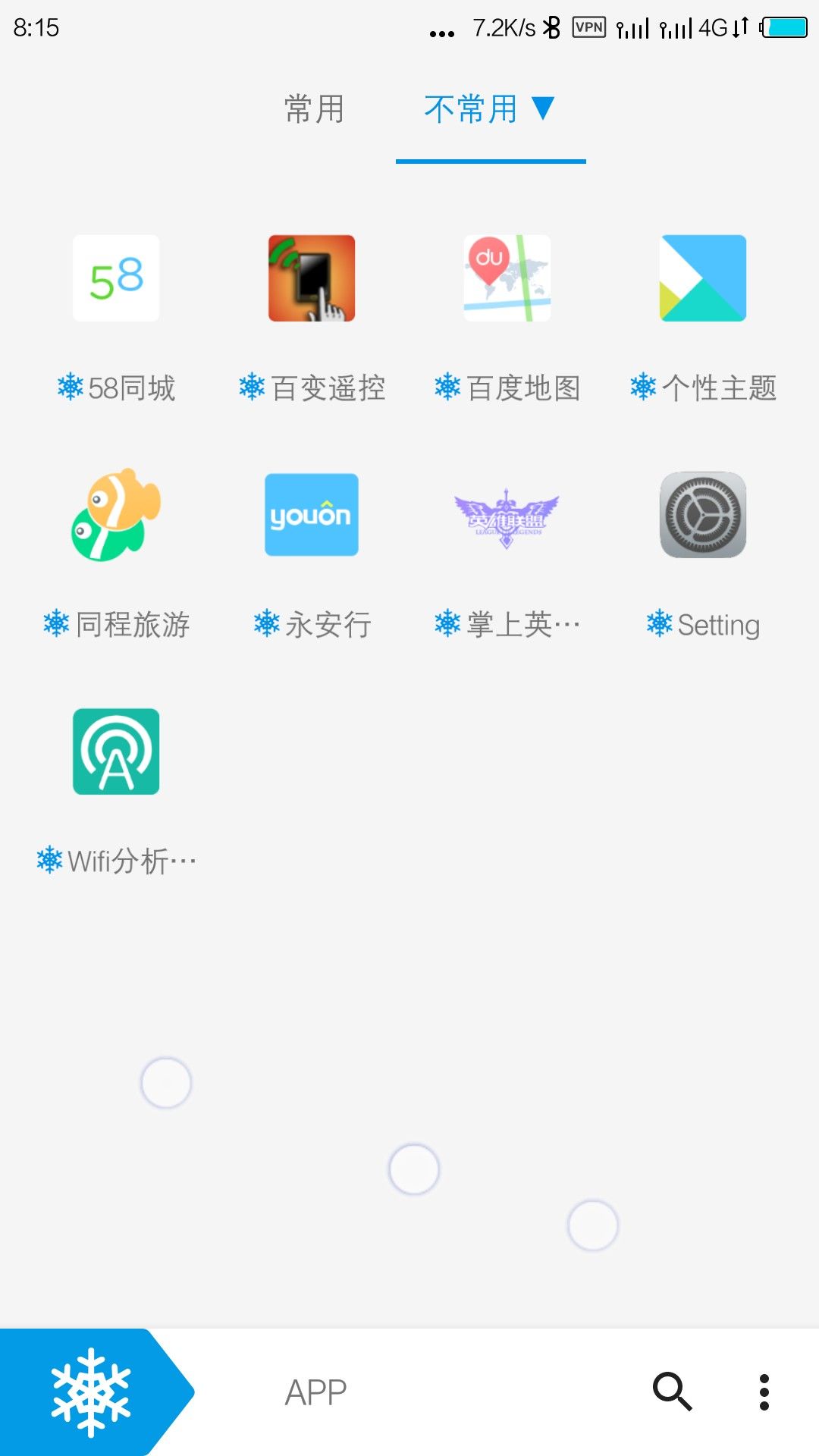
Task: Open the 掌上英雄联盟 app
Action: [x=507, y=515]
